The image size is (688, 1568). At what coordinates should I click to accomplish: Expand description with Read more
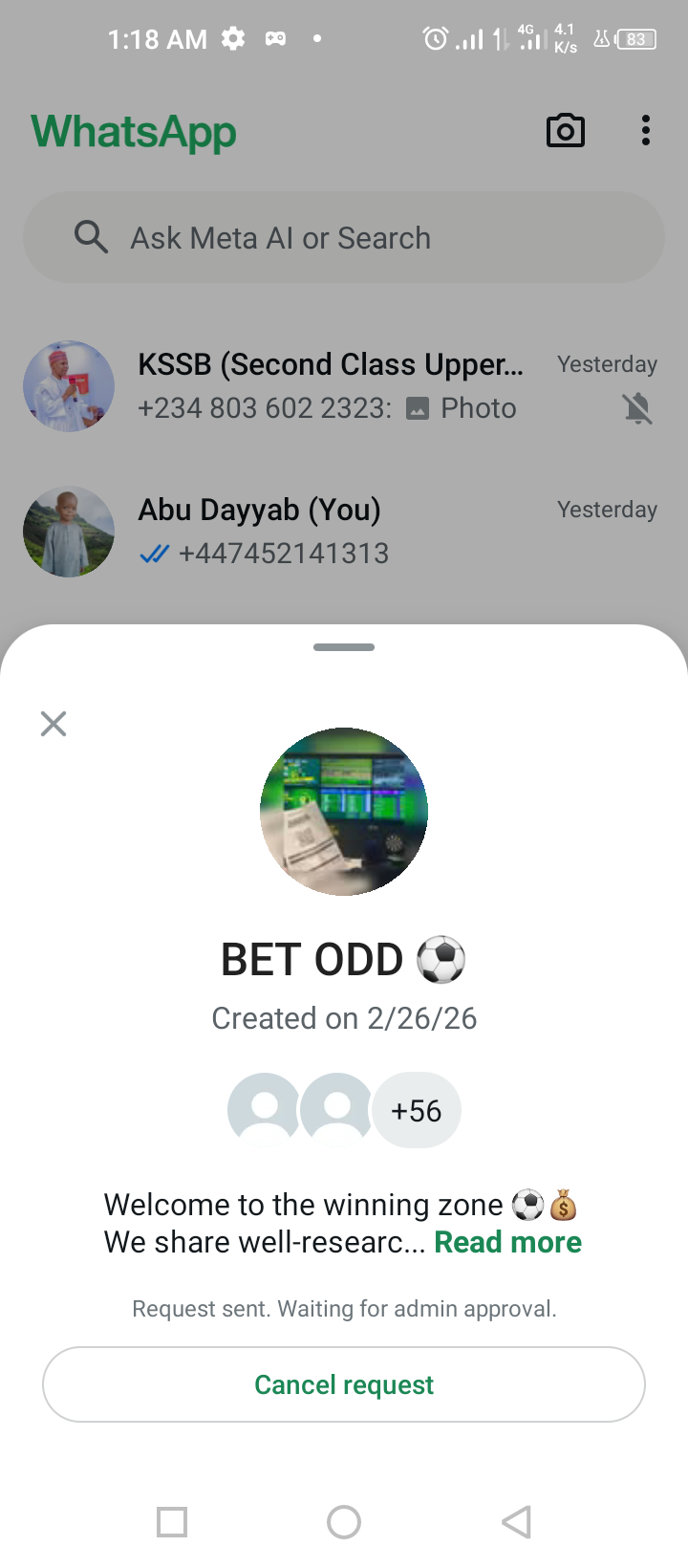[x=507, y=1242]
